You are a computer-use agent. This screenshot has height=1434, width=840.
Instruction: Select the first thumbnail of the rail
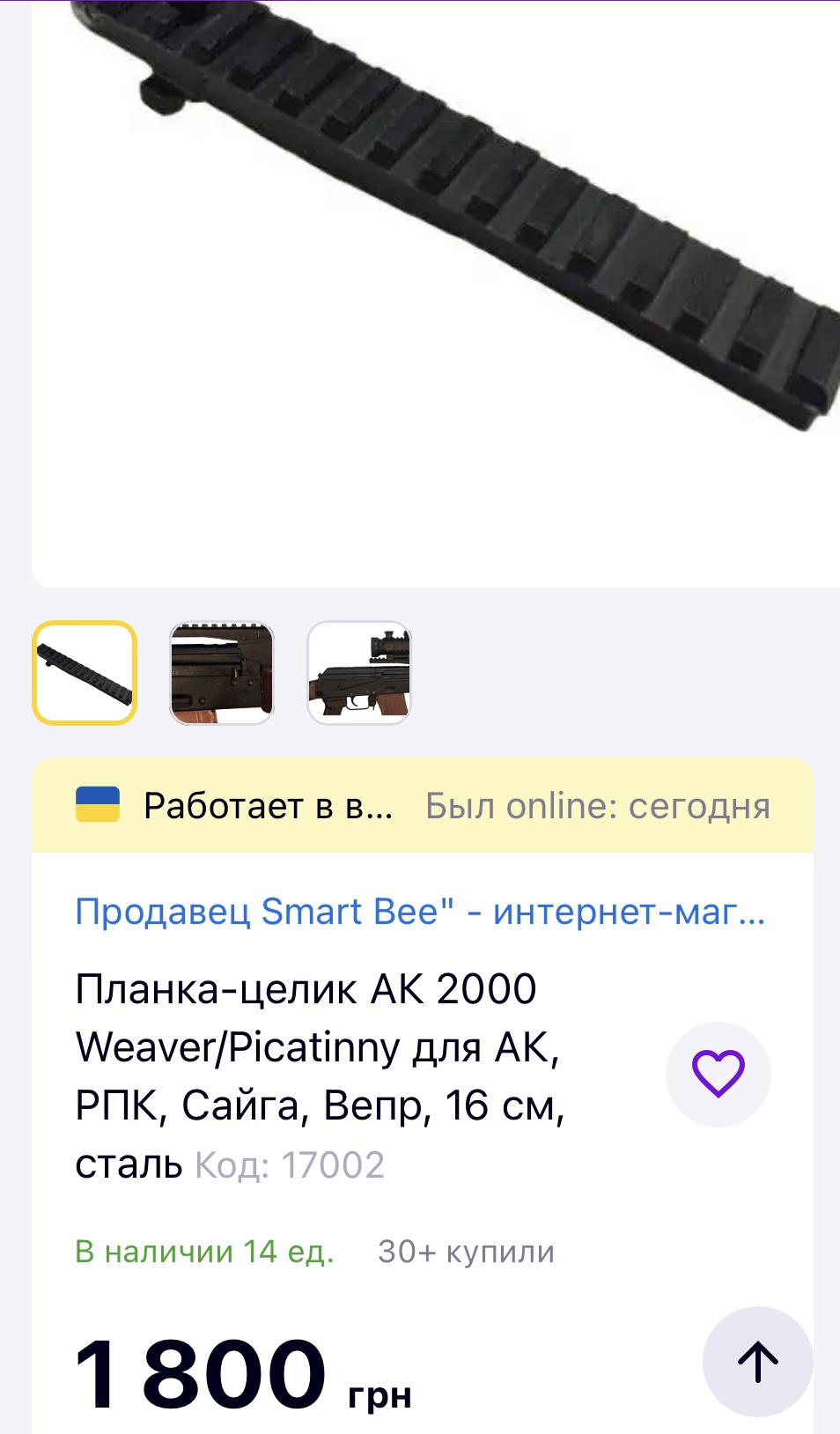tap(85, 673)
